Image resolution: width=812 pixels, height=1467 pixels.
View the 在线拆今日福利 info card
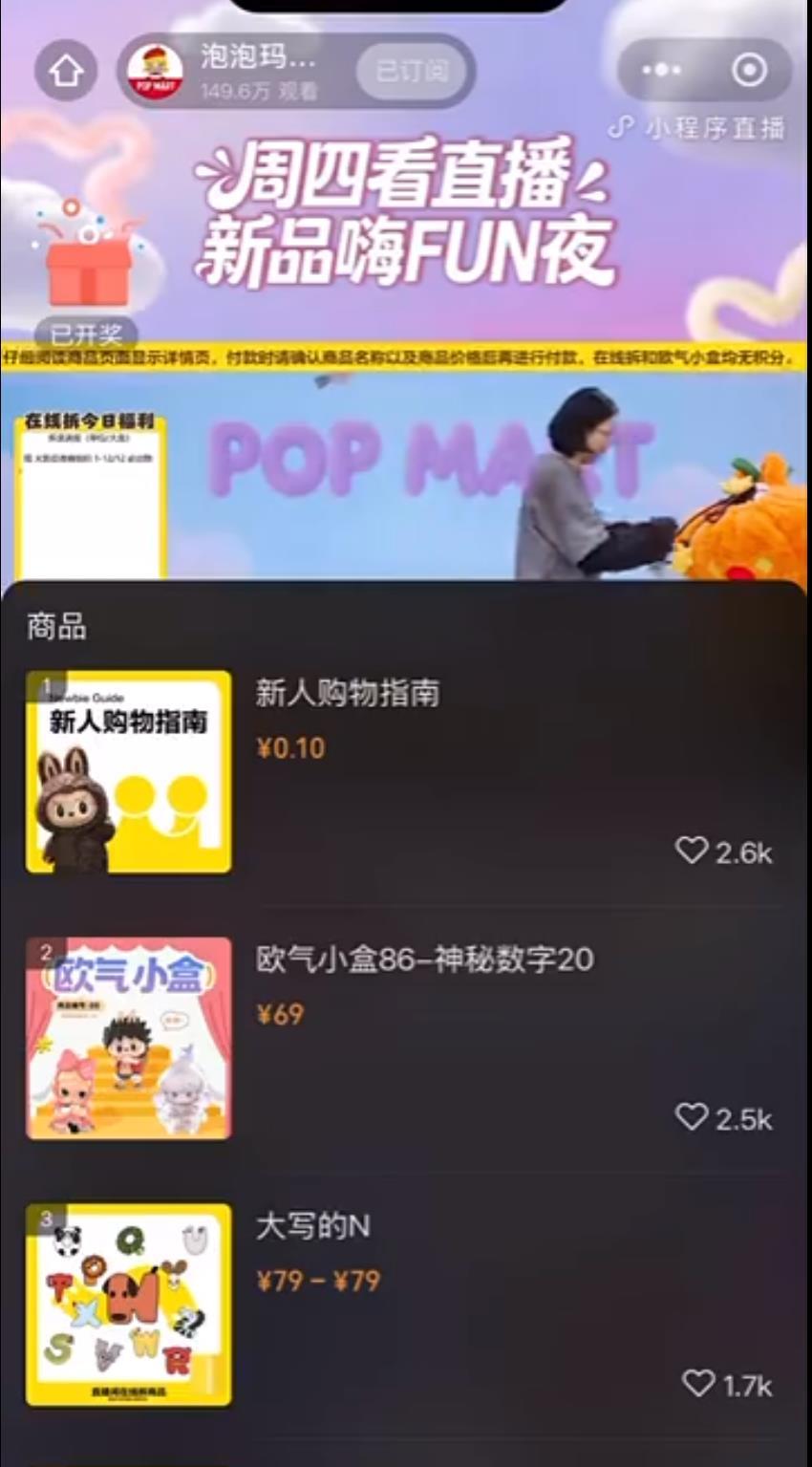[x=91, y=494]
